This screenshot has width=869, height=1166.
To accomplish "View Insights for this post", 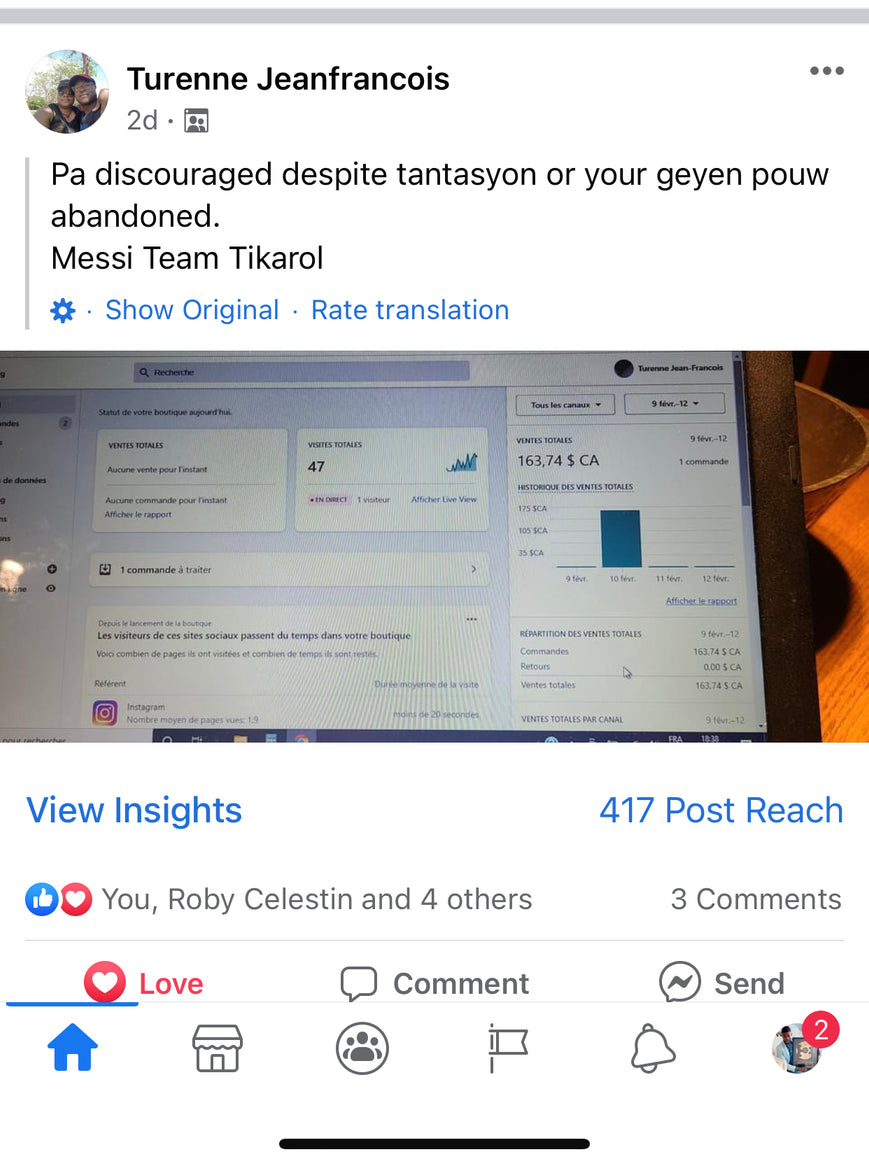I will (134, 810).
